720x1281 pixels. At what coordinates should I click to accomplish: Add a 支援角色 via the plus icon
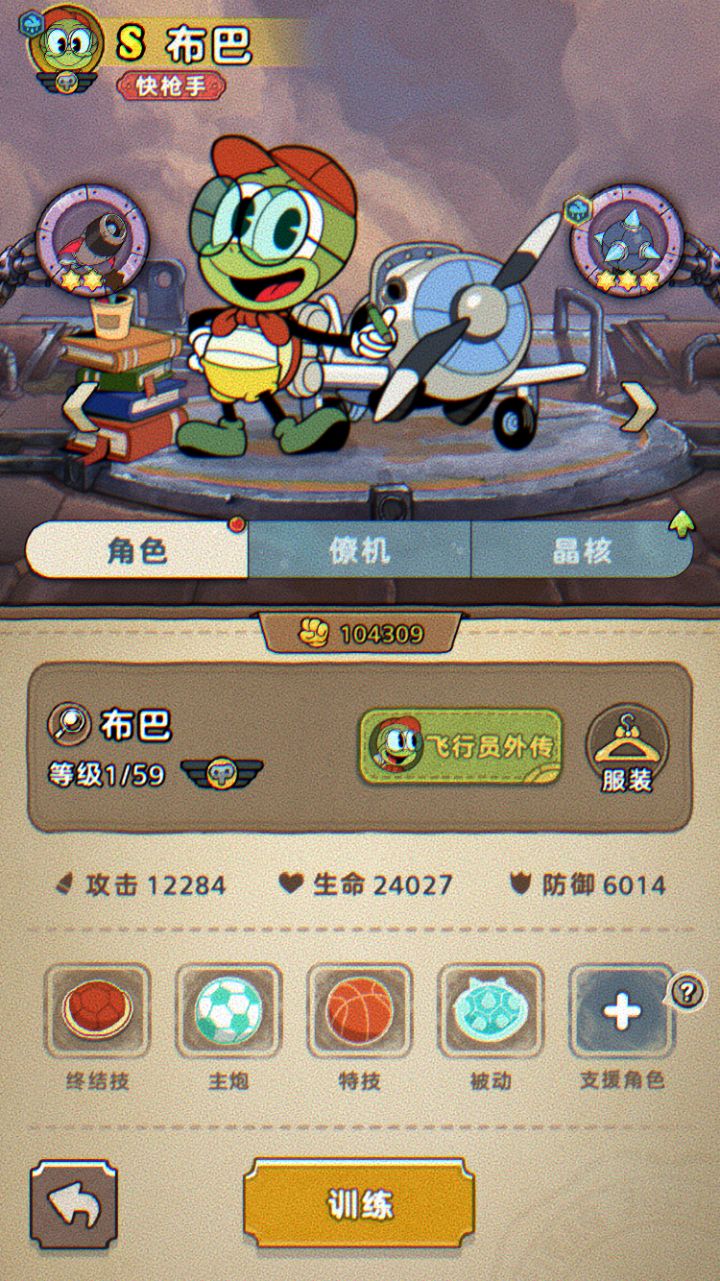point(621,1012)
